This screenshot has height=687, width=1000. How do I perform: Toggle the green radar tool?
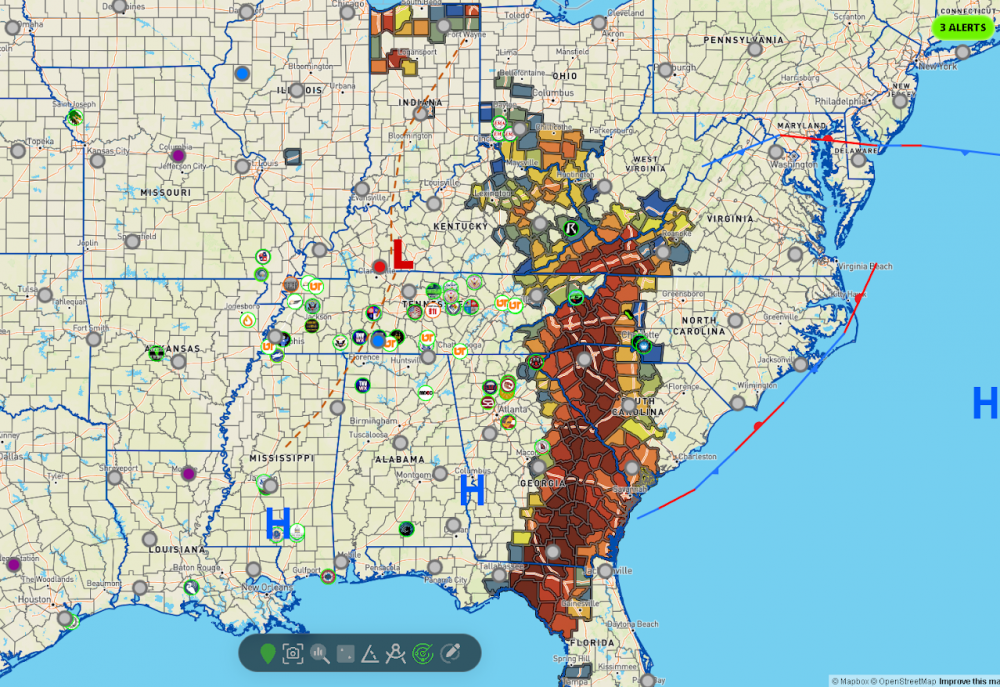(423, 653)
